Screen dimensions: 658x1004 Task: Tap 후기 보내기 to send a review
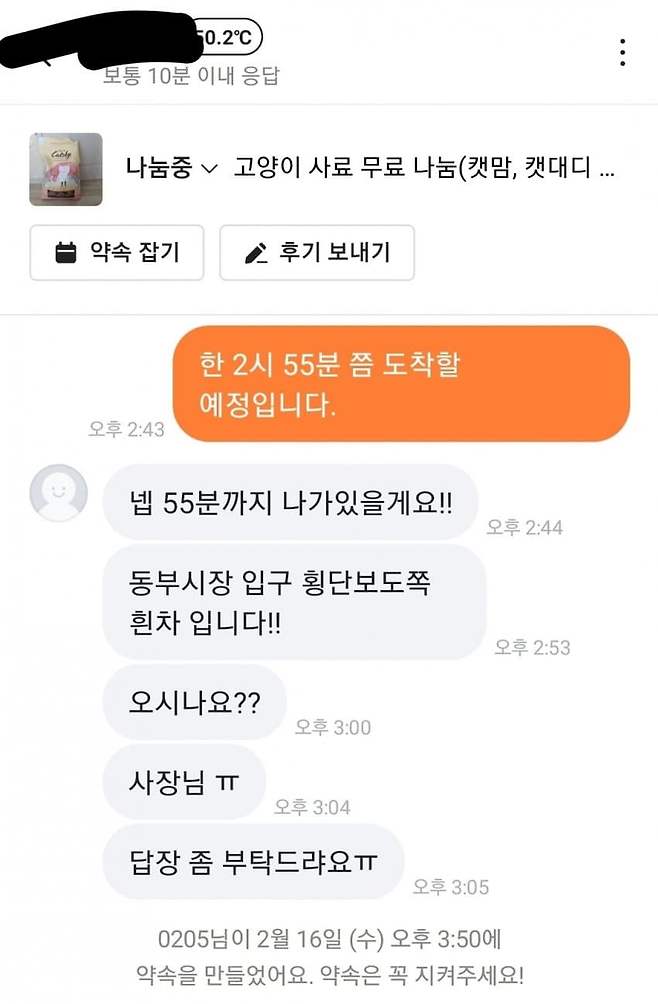(x=317, y=253)
